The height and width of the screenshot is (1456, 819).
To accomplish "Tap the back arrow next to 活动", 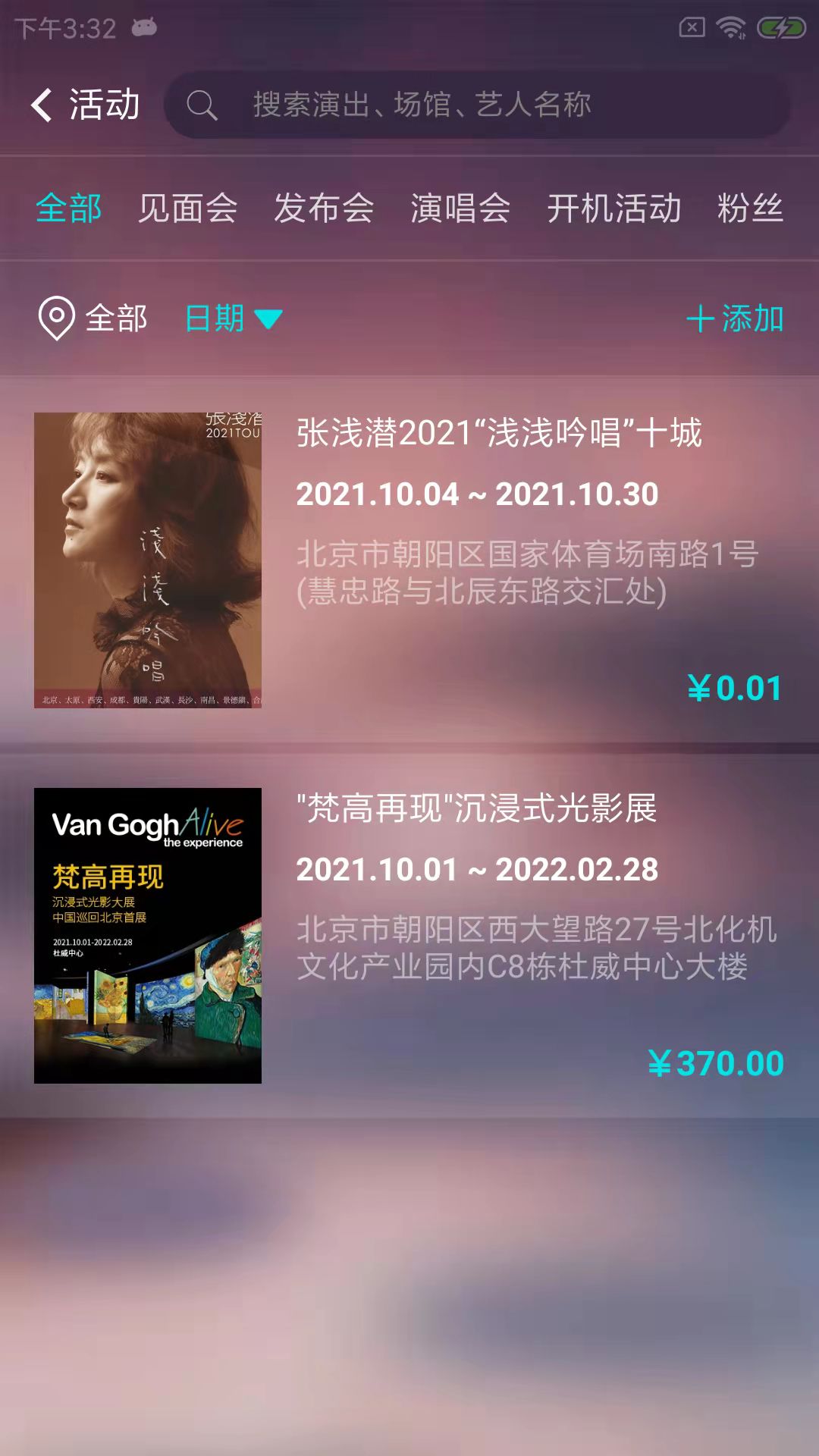I will pos(43,105).
